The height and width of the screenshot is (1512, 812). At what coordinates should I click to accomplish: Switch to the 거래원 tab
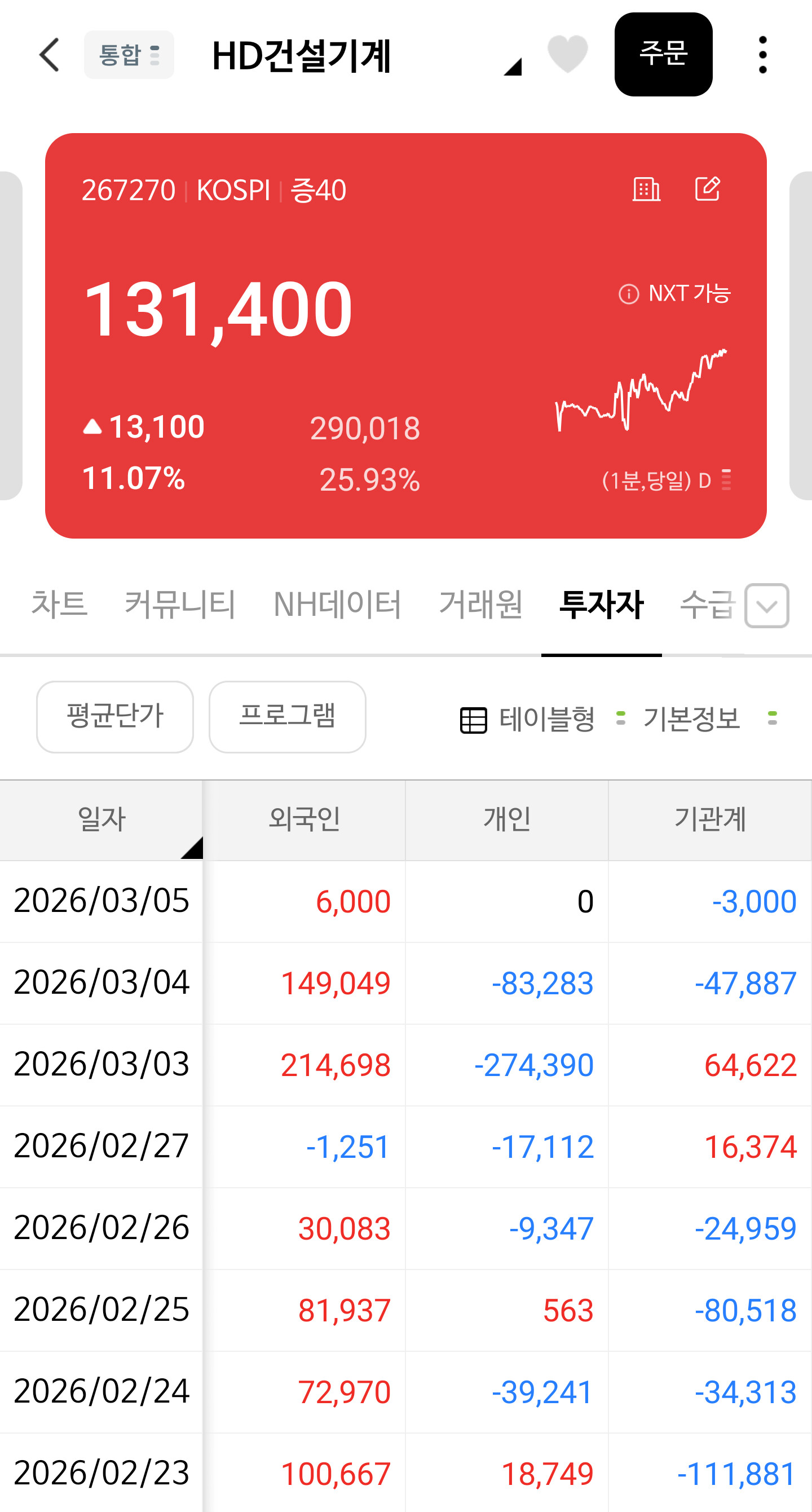click(480, 605)
